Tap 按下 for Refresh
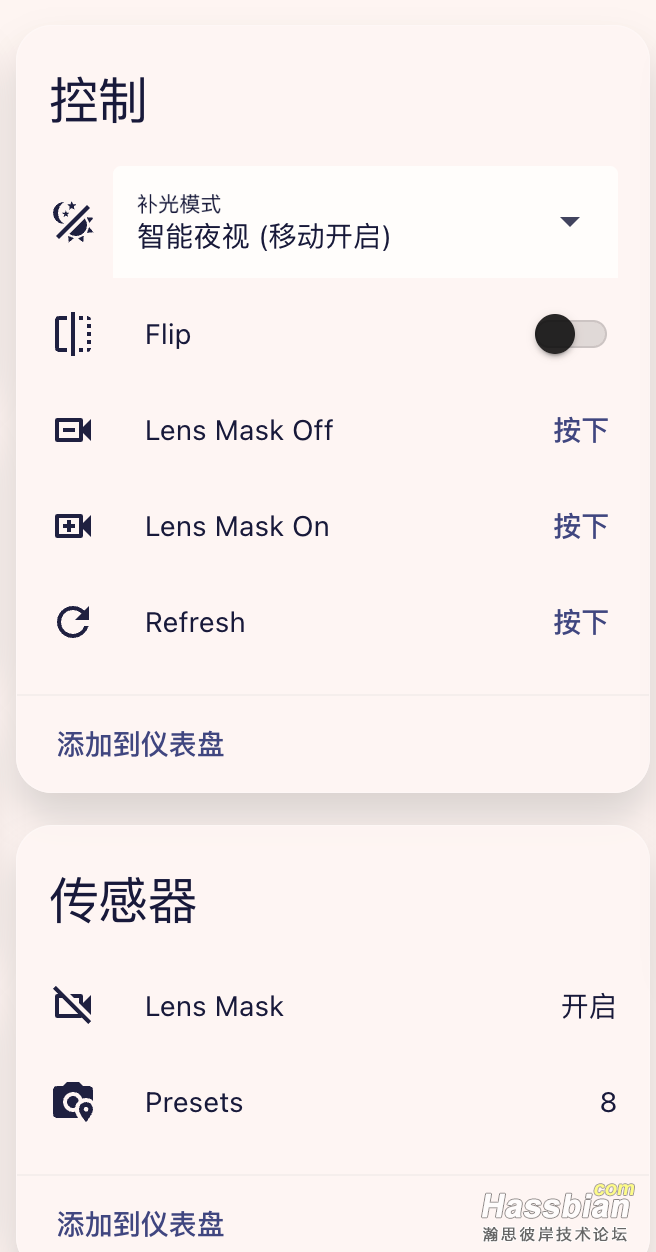Image resolution: width=656 pixels, height=1252 pixels. (581, 623)
